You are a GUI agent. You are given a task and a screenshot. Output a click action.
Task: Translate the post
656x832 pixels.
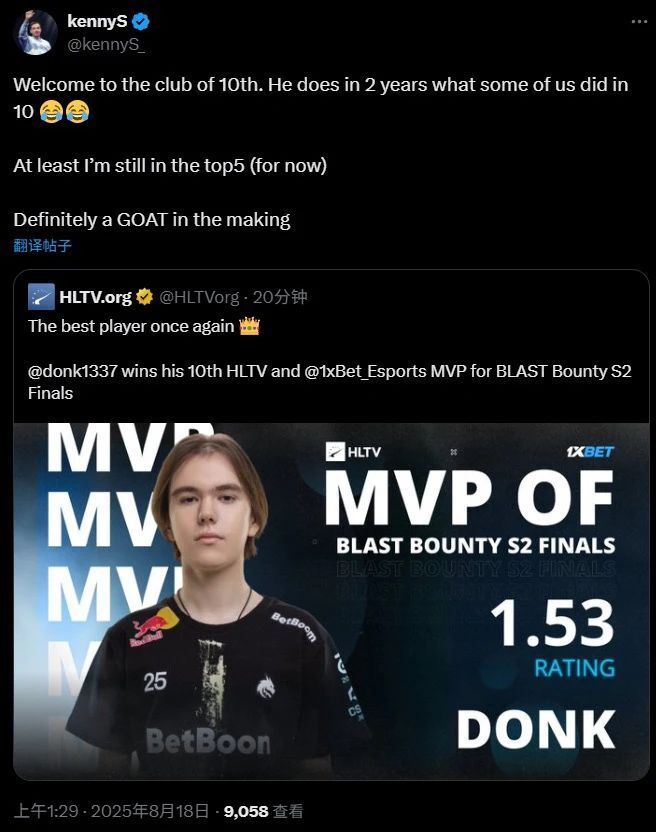coord(42,246)
